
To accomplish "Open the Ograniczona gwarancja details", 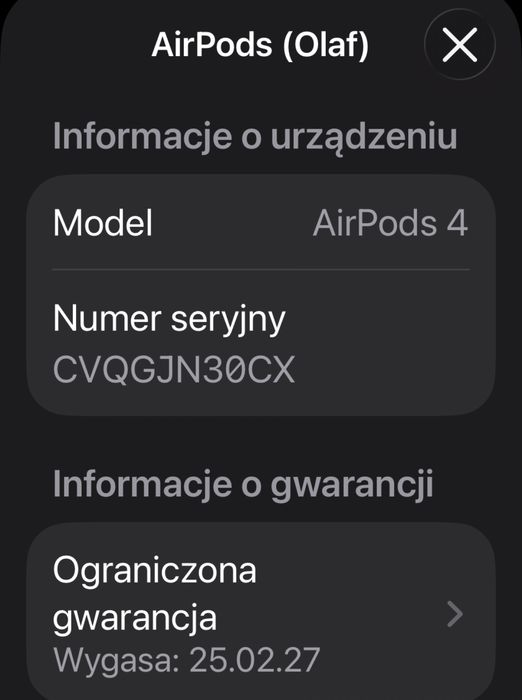I will (x=261, y=612).
